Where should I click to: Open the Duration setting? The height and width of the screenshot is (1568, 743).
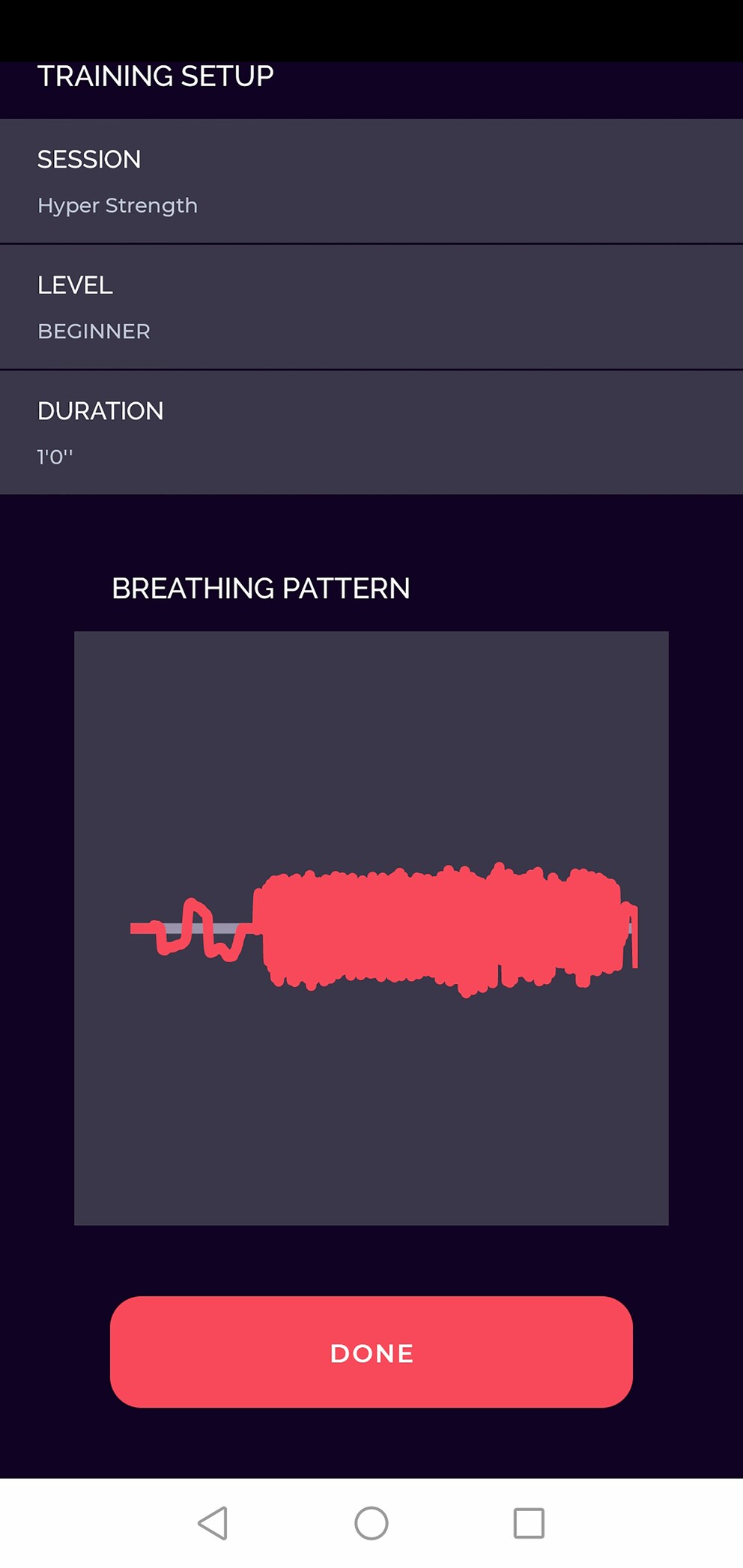371,432
